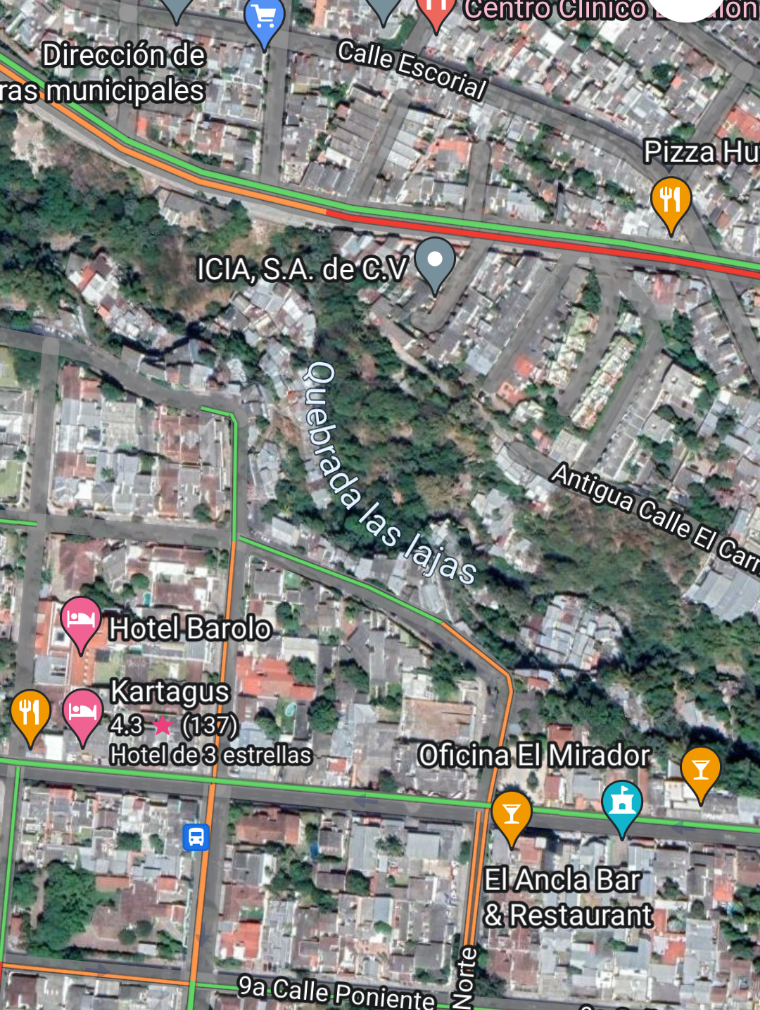Select the shopping cart store pin

[x=265, y=18]
